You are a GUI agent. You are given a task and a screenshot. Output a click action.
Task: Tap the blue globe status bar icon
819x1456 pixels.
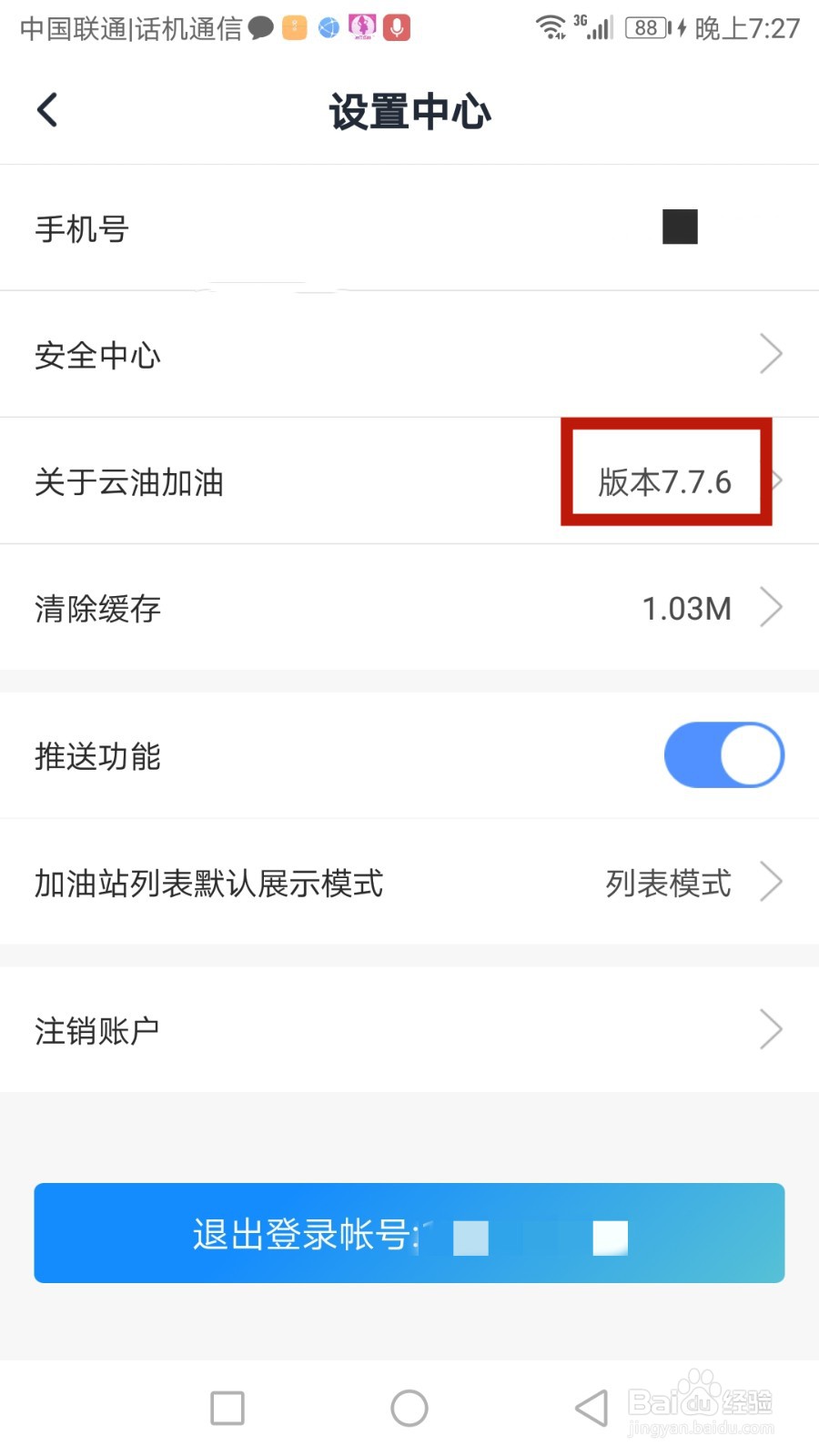[x=329, y=27]
